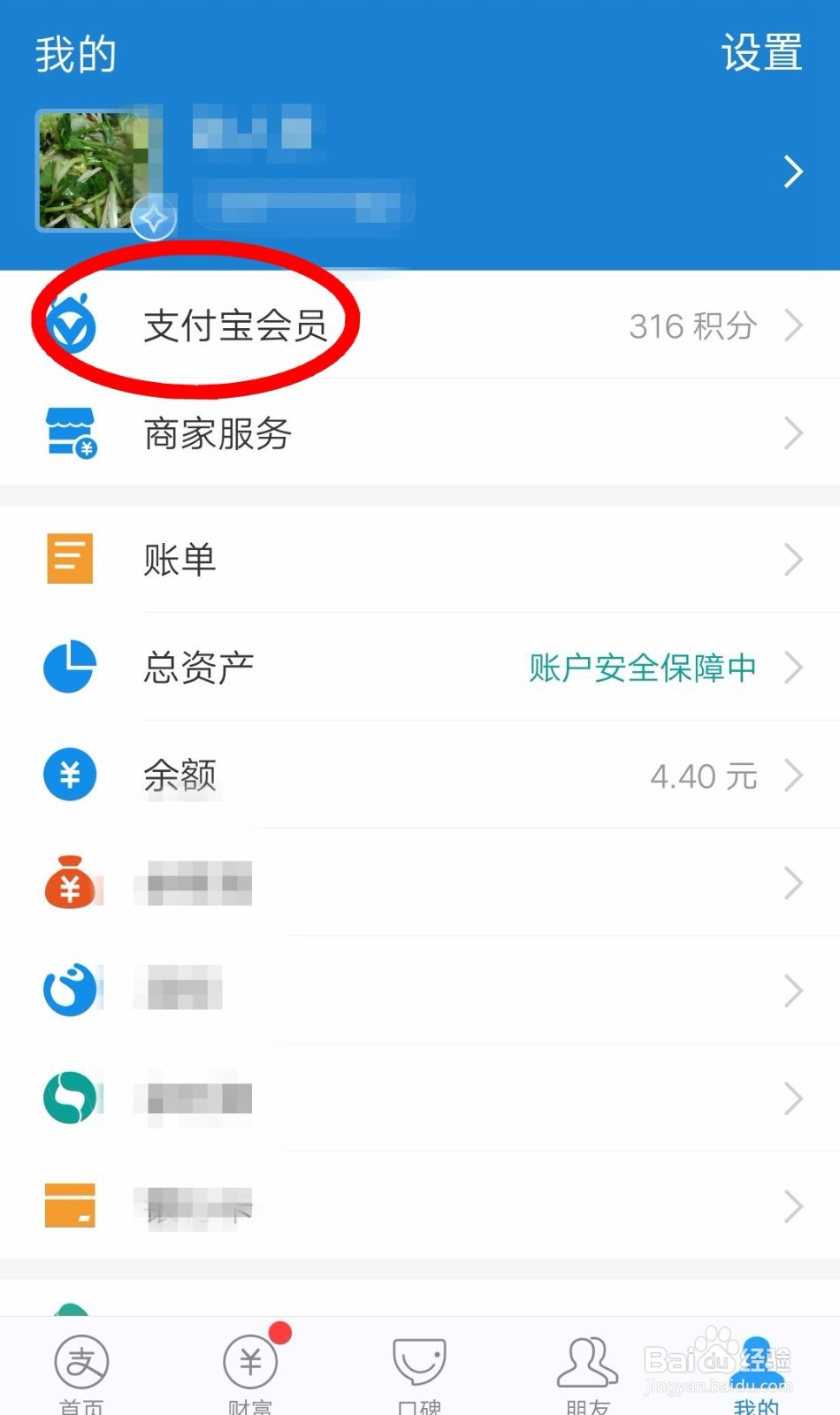Tap the 余额 balance yen icon
The image size is (840, 1415).
tap(69, 775)
